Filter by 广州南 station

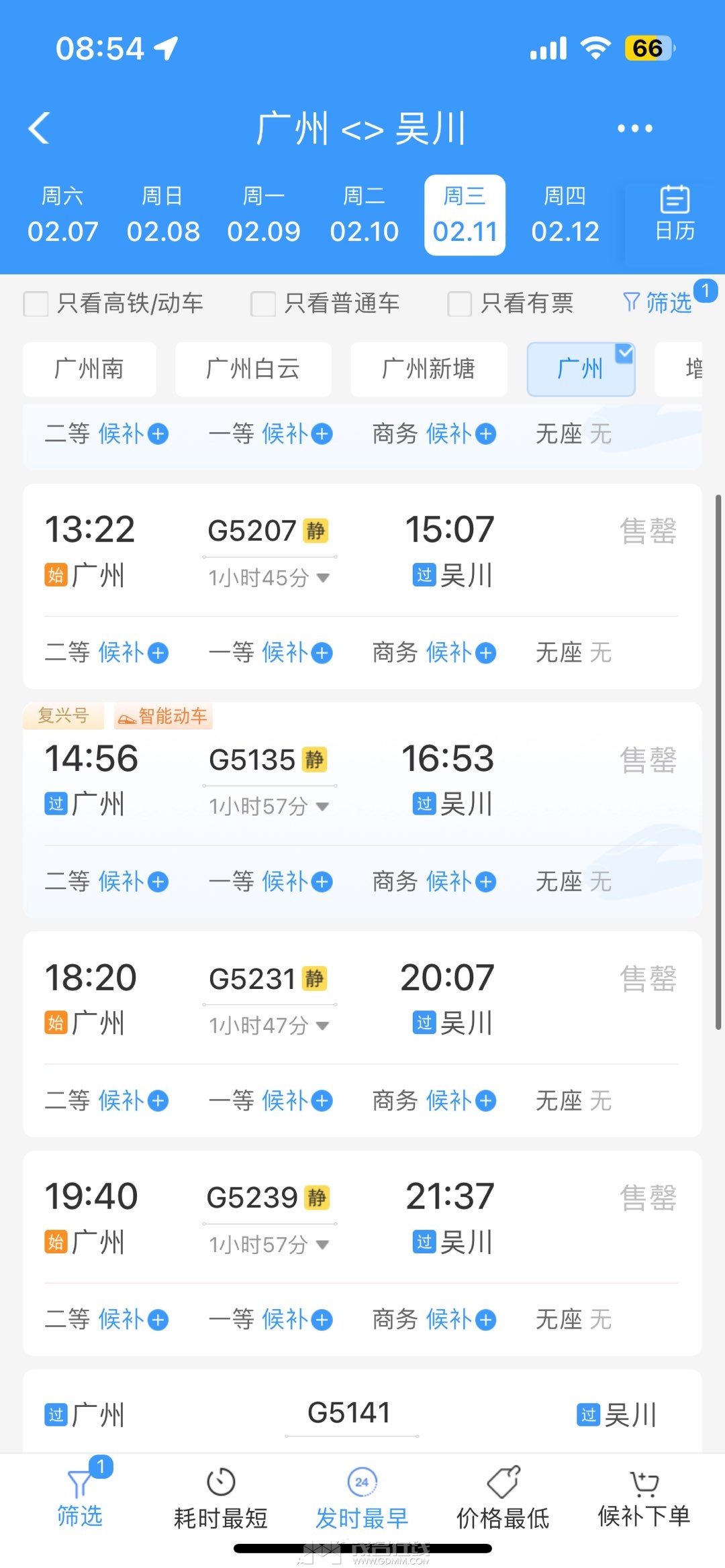coord(89,369)
